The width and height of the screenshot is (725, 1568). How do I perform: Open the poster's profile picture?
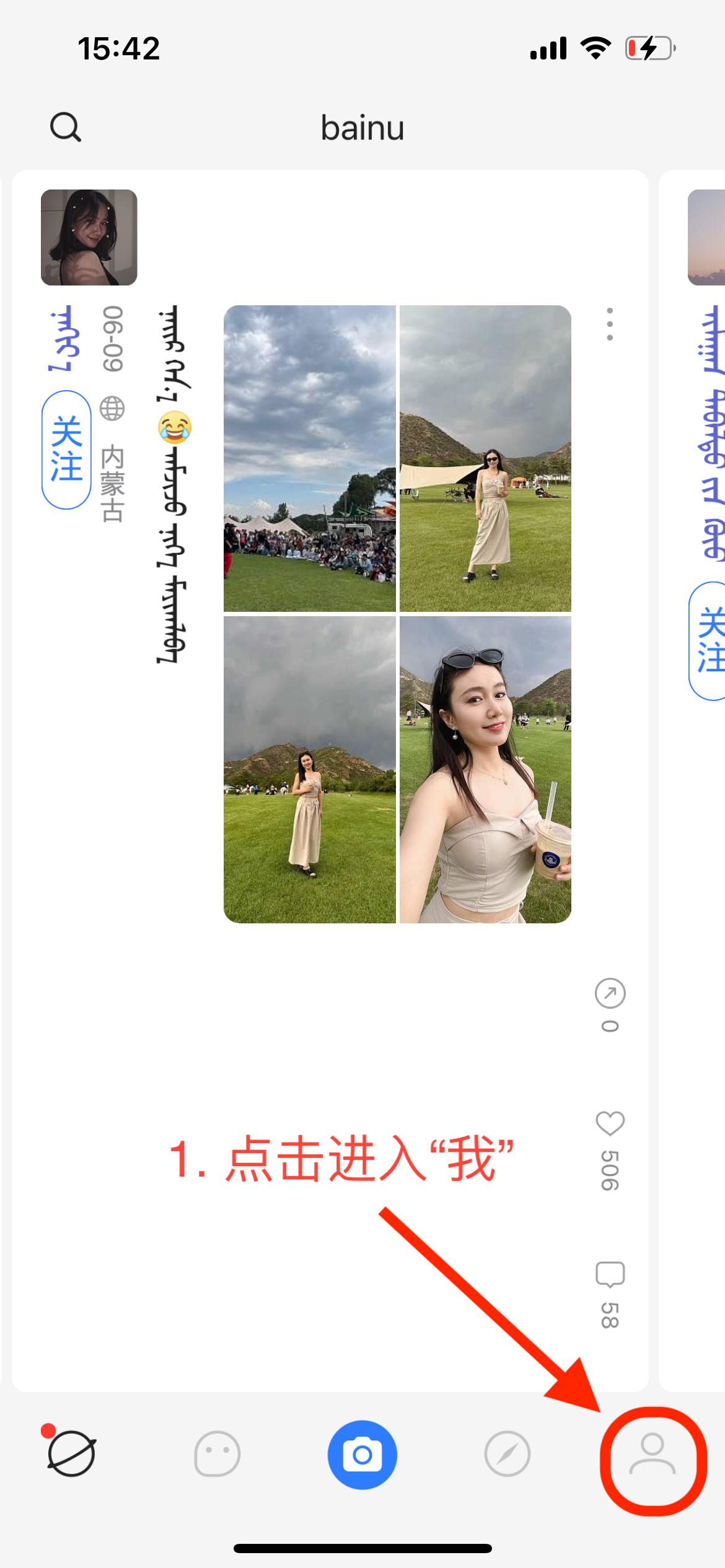coord(89,237)
